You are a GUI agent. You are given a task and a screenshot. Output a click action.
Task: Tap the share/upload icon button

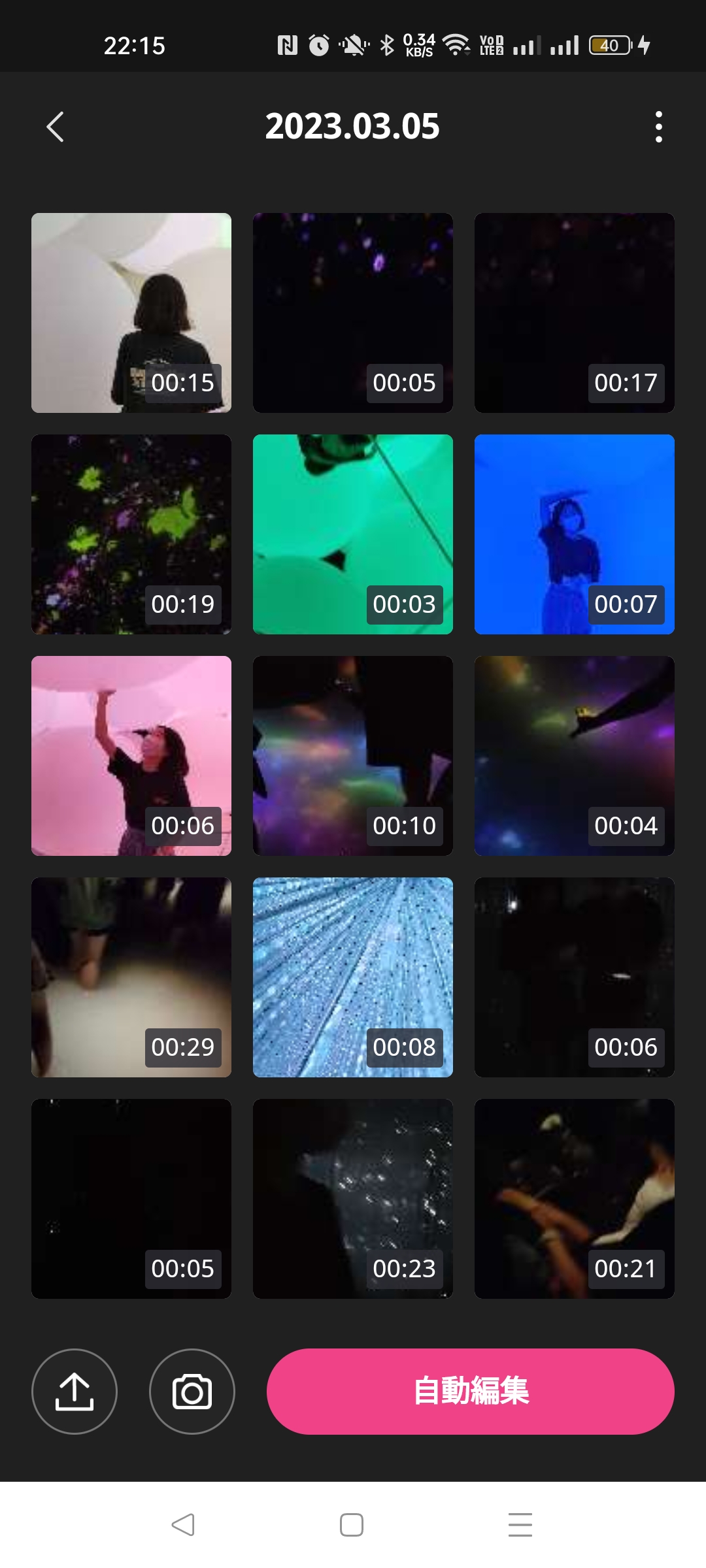tap(75, 1391)
